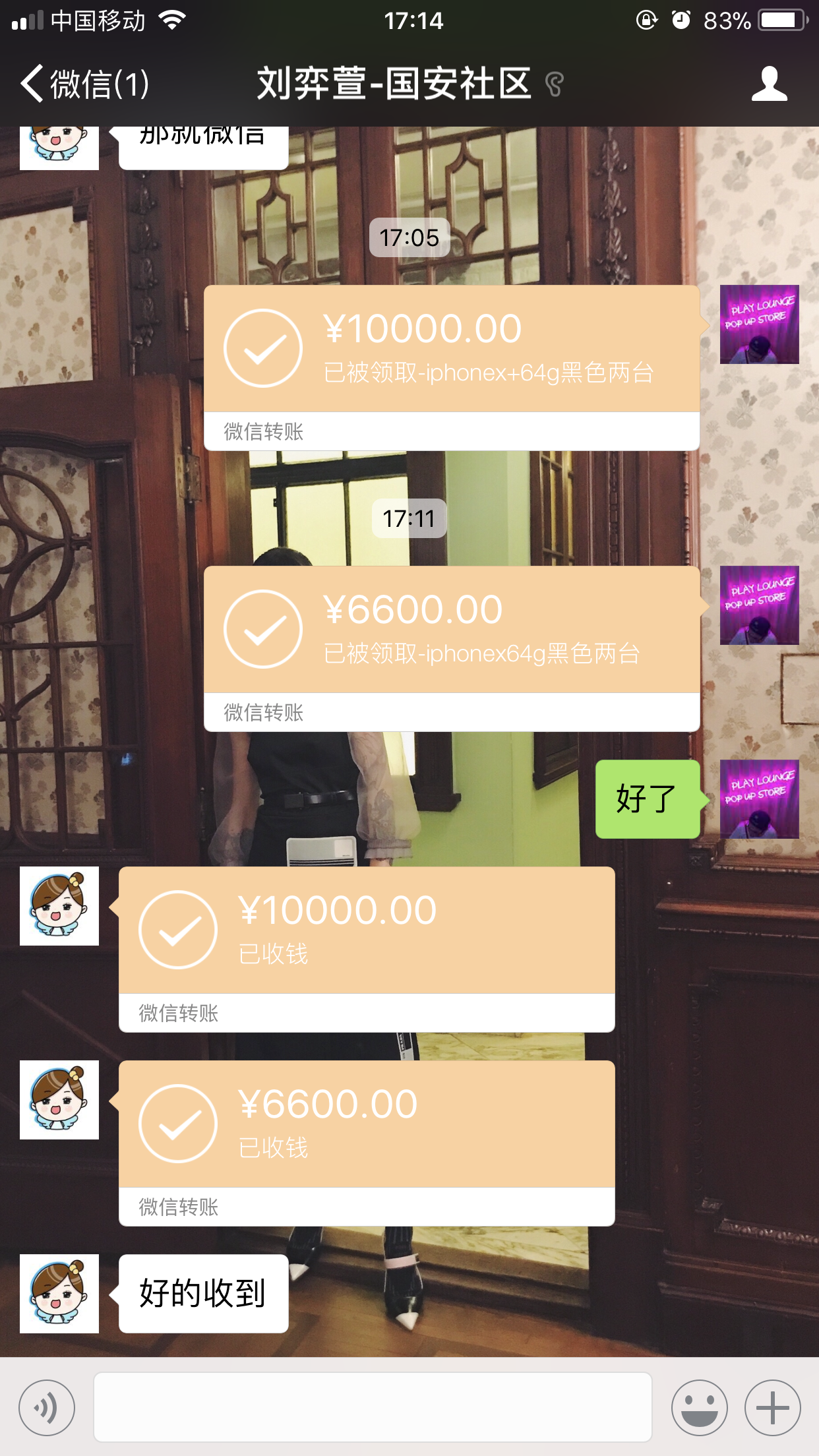Go back to the 微信 chat list
The width and height of the screenshot is (819, 1456).
pyautogui.click(x=84, y=84)
